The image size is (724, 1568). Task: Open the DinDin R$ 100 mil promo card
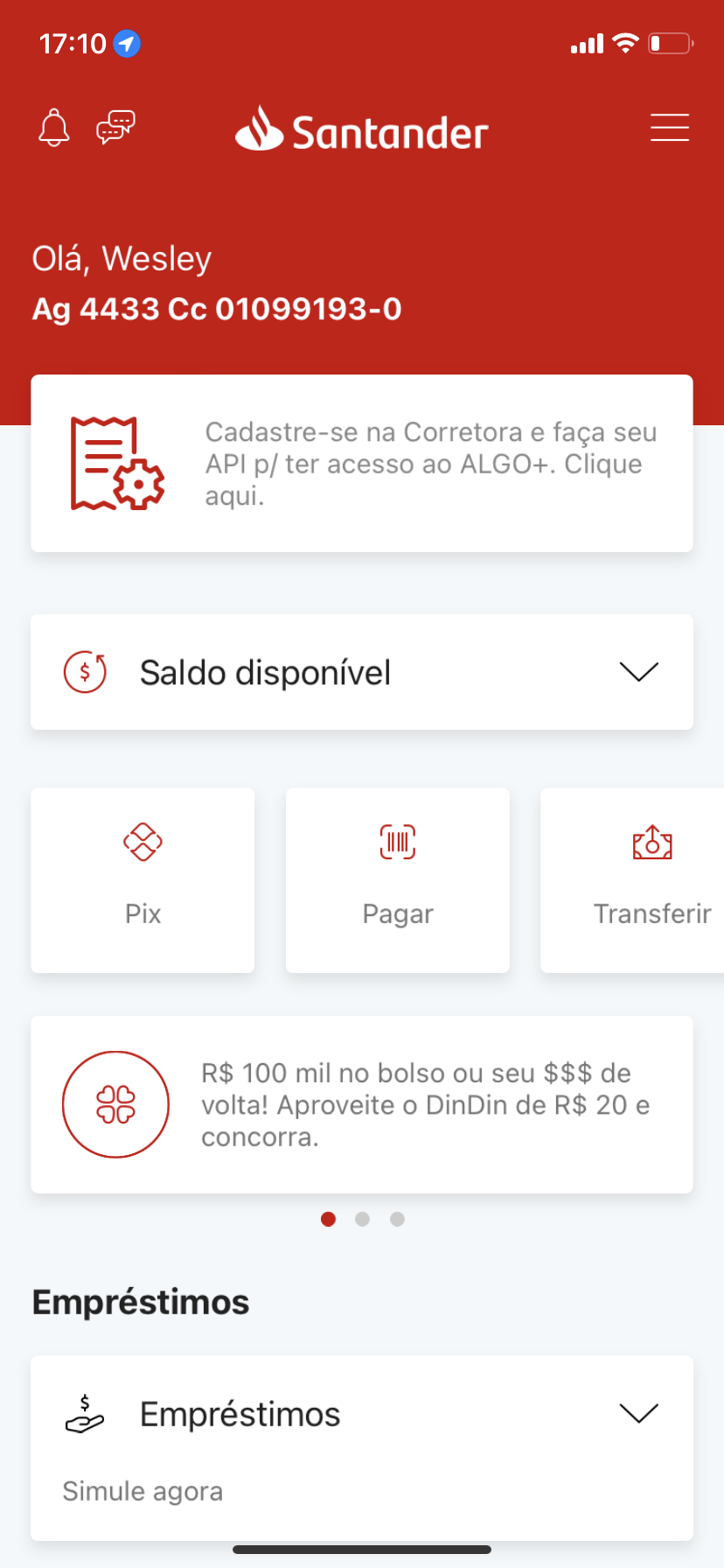362,1104
